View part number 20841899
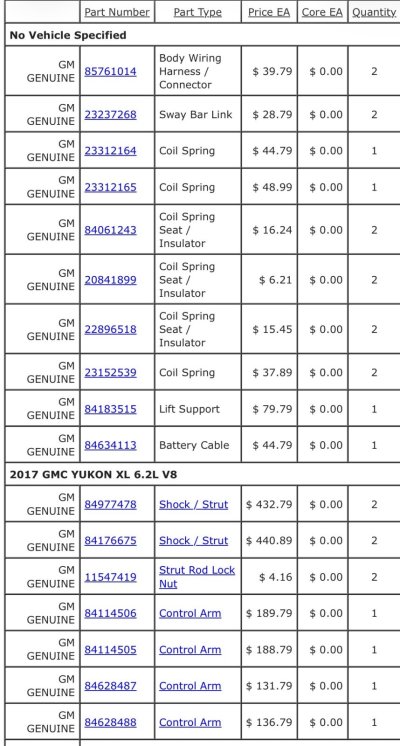This screenshot has height=746, width=400. (x=110, y=280)
